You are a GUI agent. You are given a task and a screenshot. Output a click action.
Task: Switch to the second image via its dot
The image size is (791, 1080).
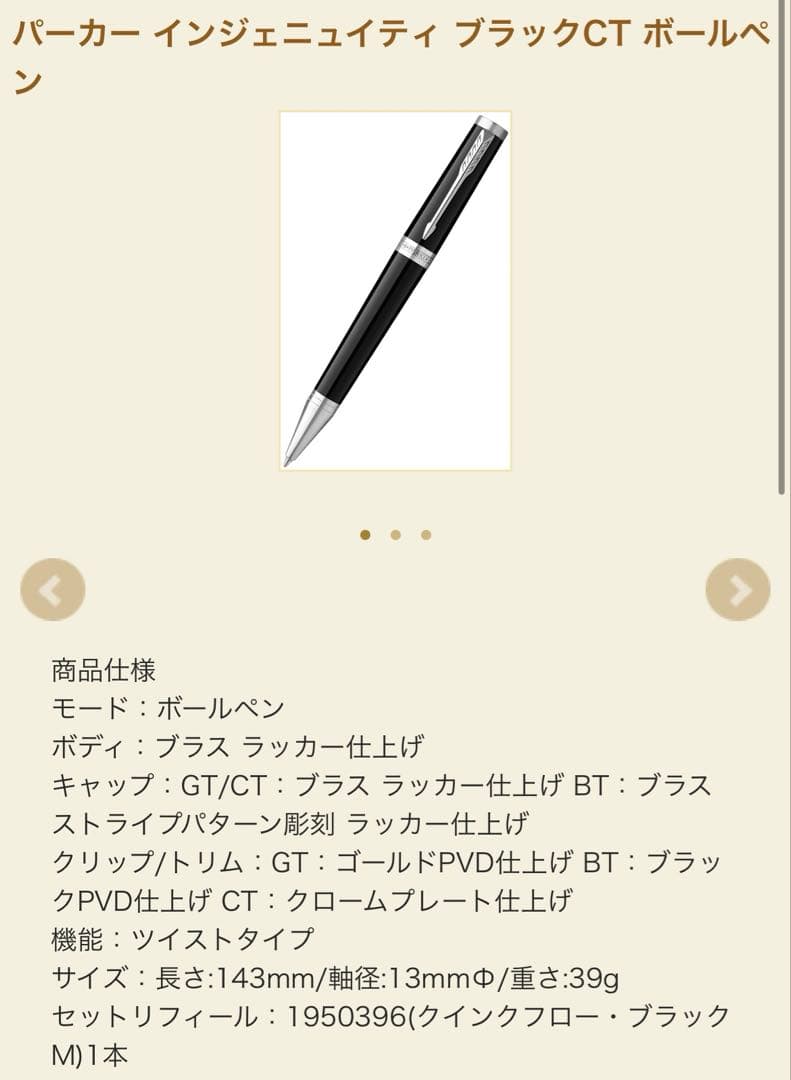[396, 535]
